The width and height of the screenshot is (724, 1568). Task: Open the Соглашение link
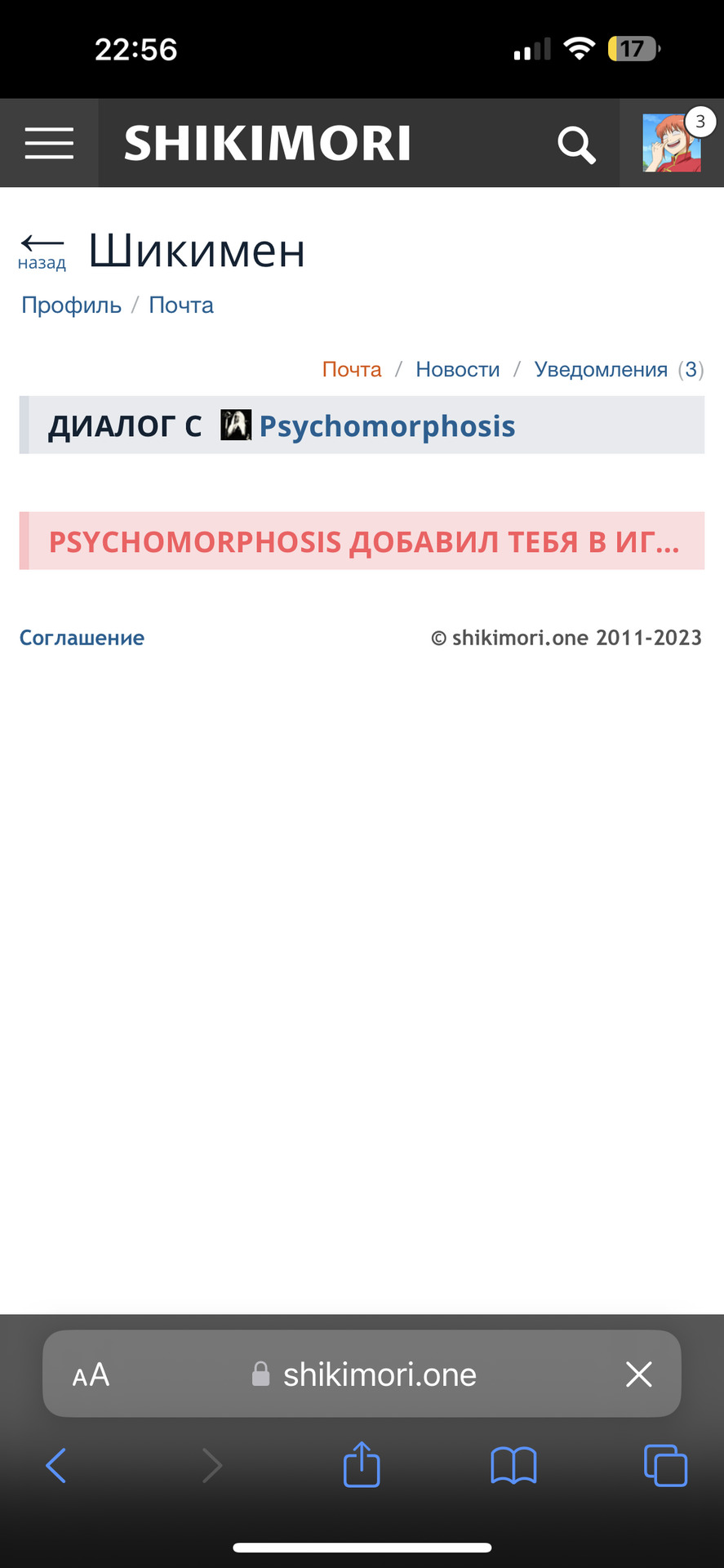tap(82, 638)
